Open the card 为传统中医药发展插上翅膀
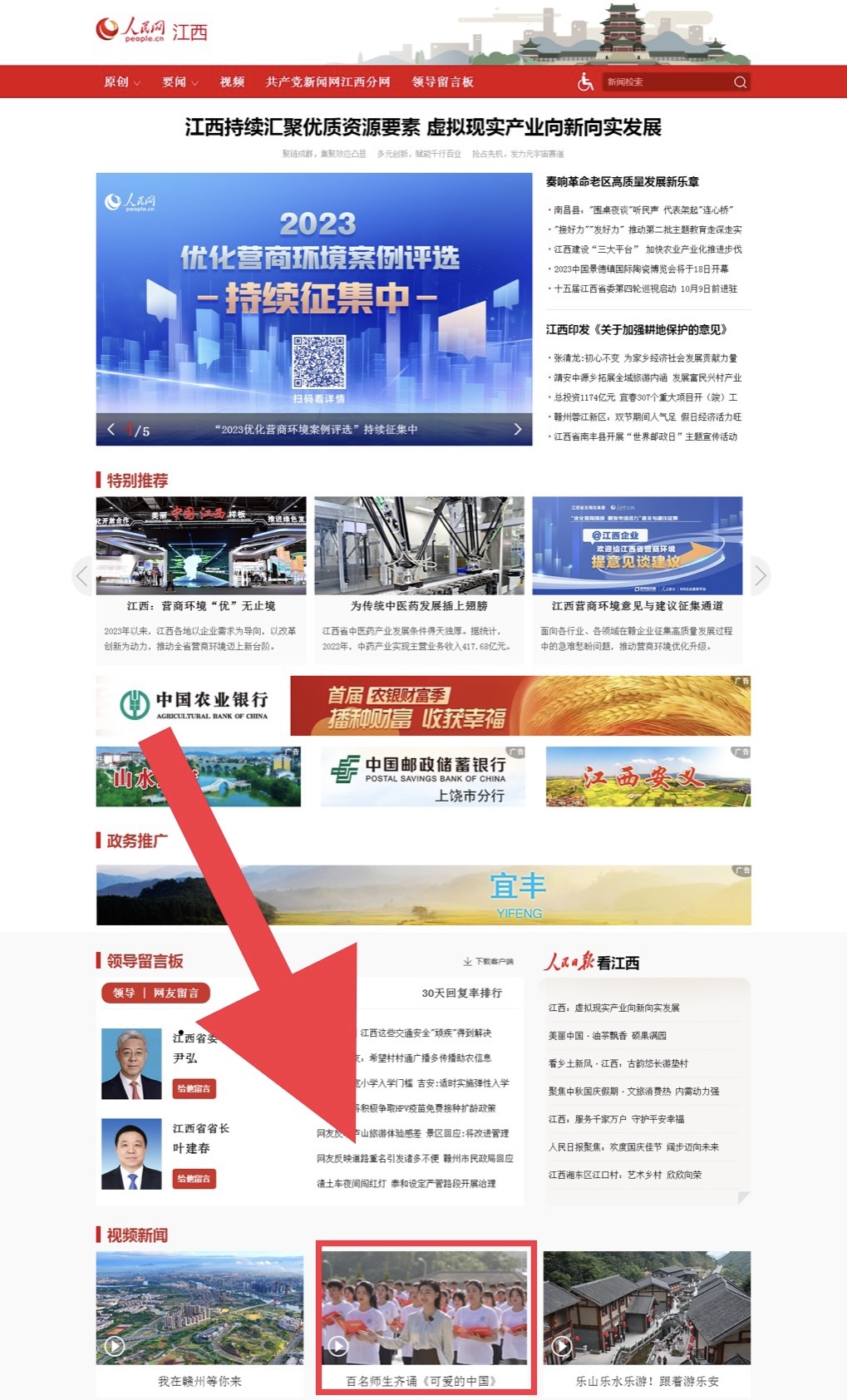 (419, 606)
